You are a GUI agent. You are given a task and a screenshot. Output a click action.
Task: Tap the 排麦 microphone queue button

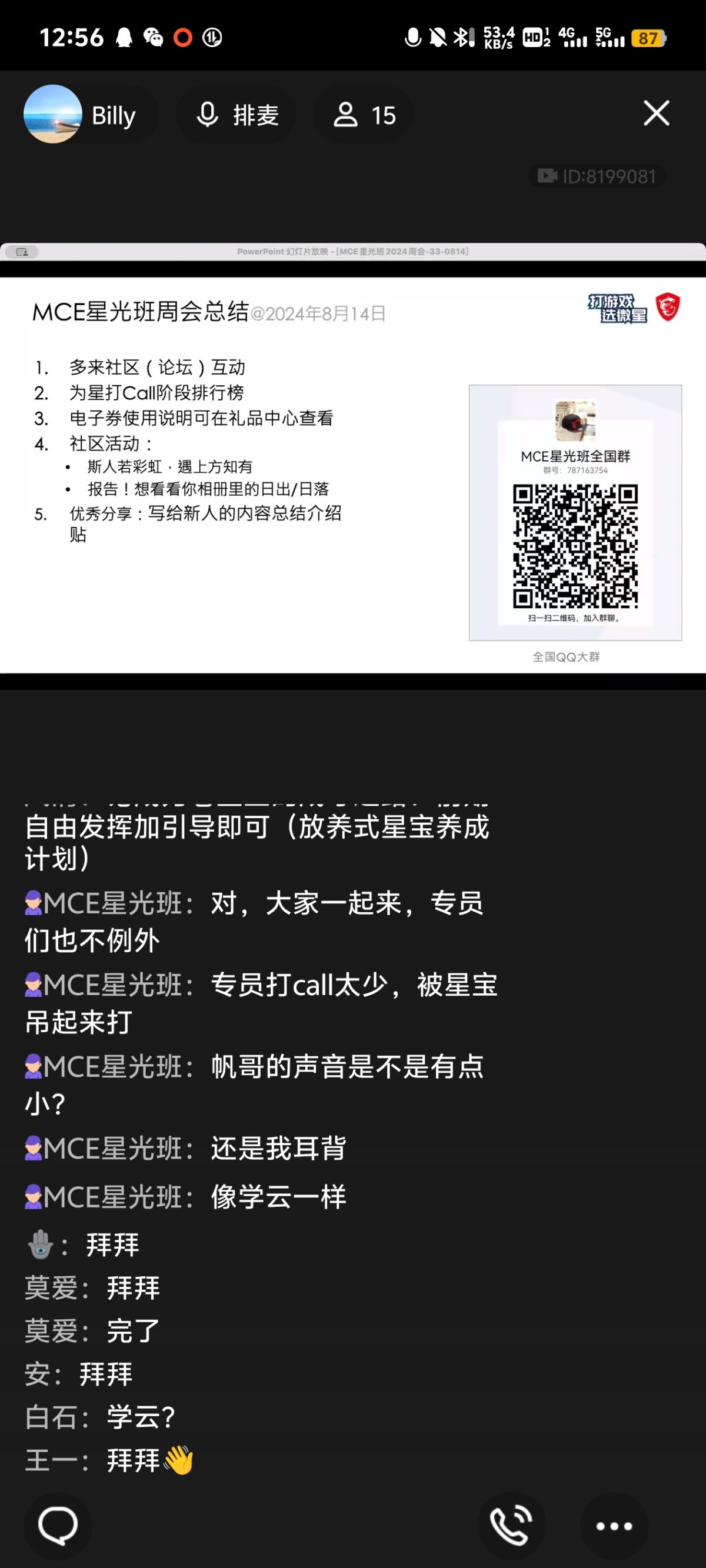pyautogui.click(x=237, y=115)
